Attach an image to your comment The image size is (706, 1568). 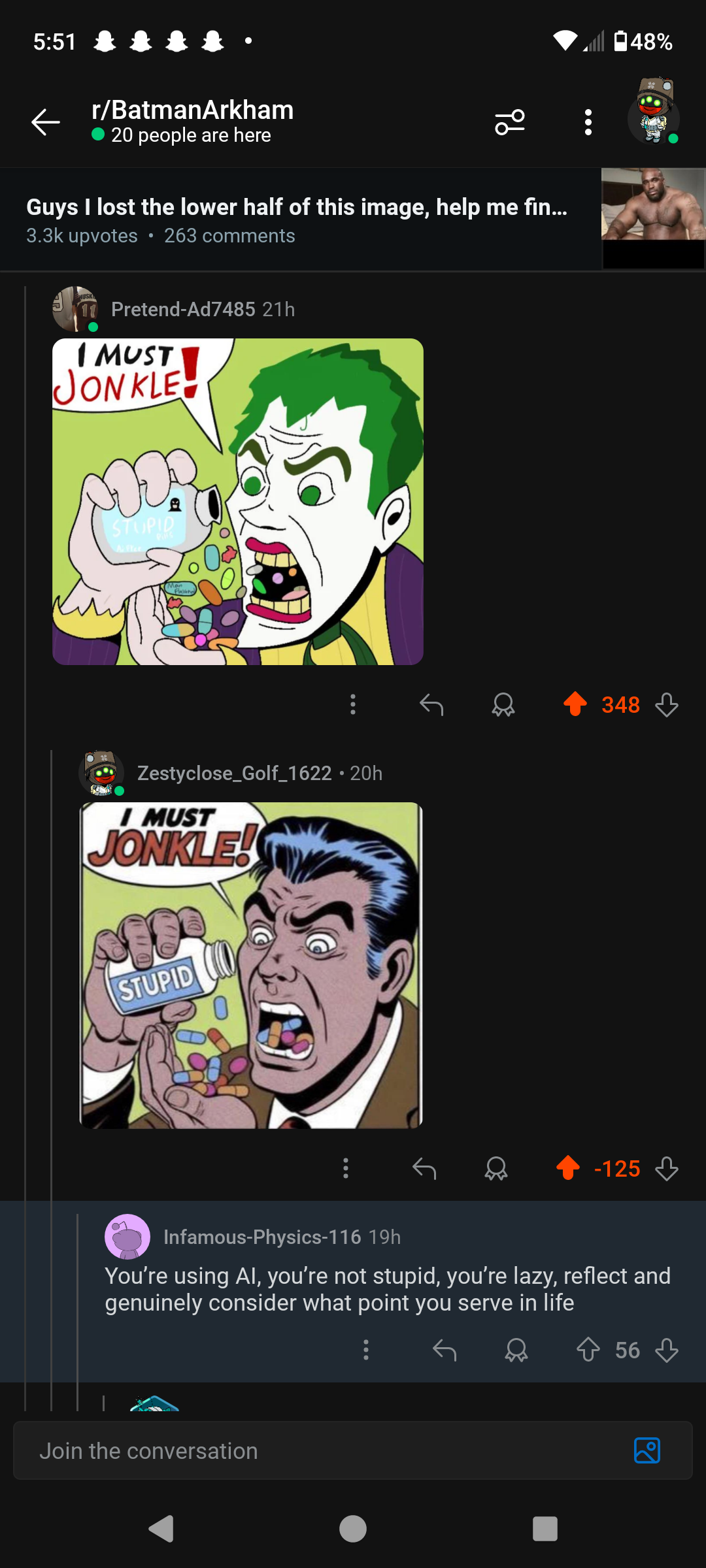click(647, 1450)
